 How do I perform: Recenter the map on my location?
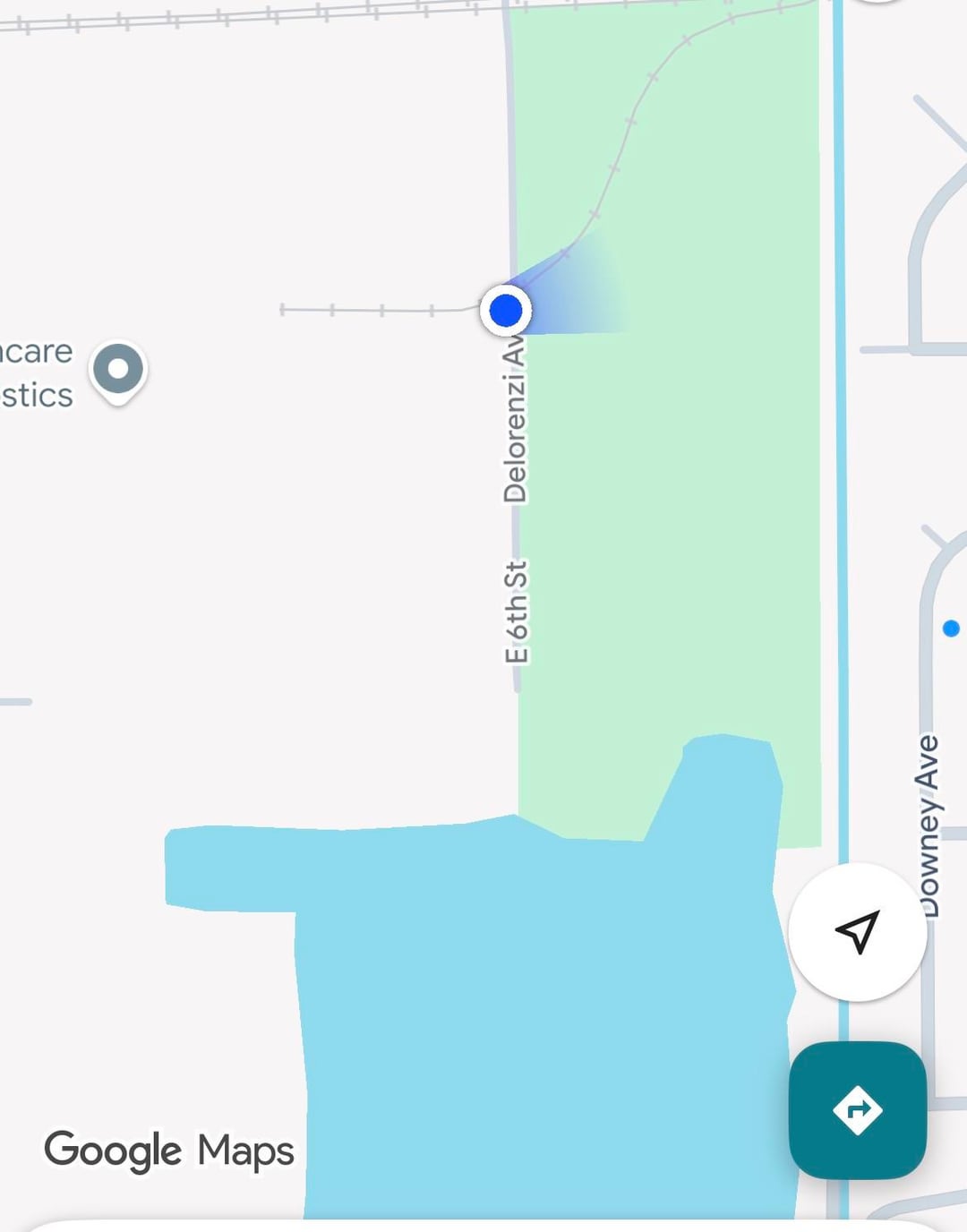[857, 932]
